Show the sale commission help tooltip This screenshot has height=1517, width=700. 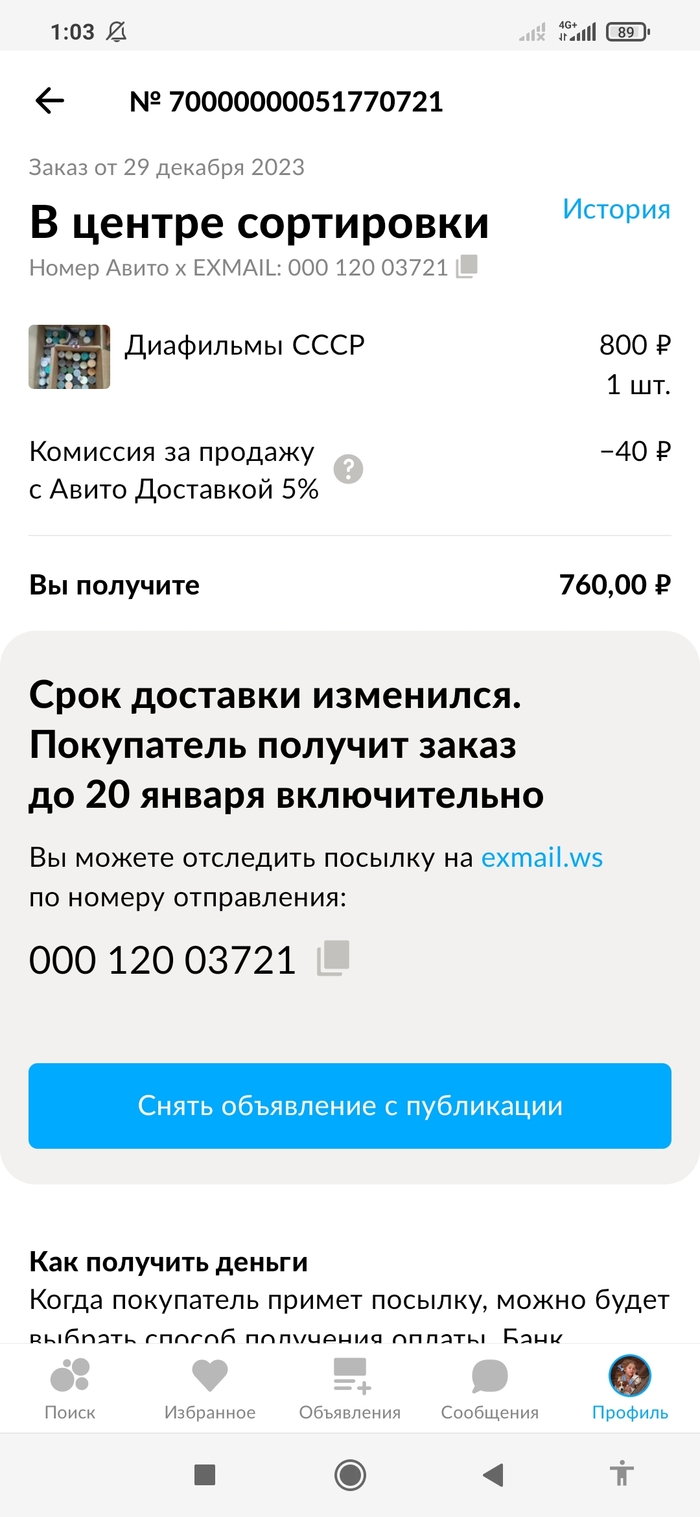click(x=348, y=469)
